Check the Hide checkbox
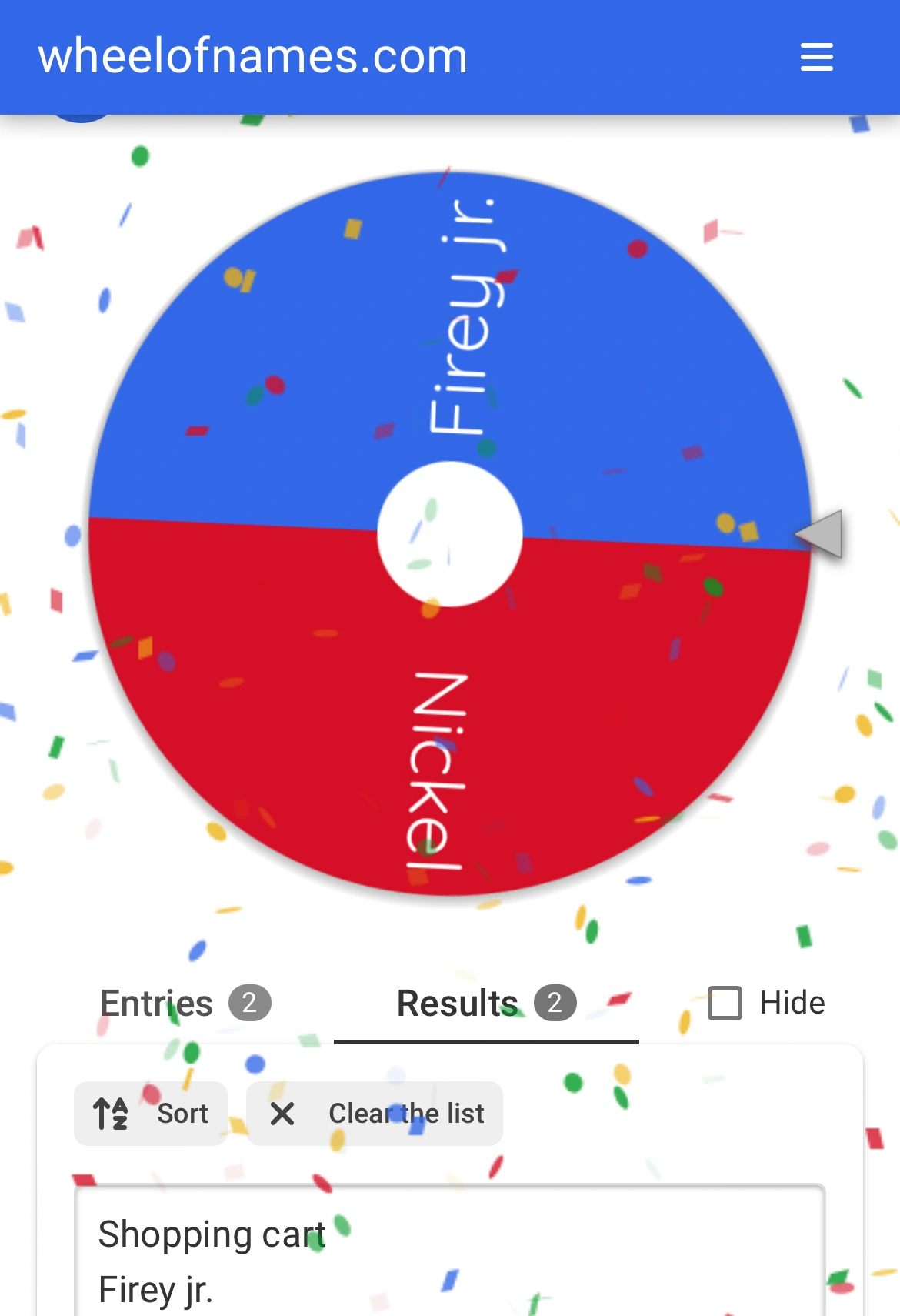900x1316 pixels. (x=725, y=1003)
